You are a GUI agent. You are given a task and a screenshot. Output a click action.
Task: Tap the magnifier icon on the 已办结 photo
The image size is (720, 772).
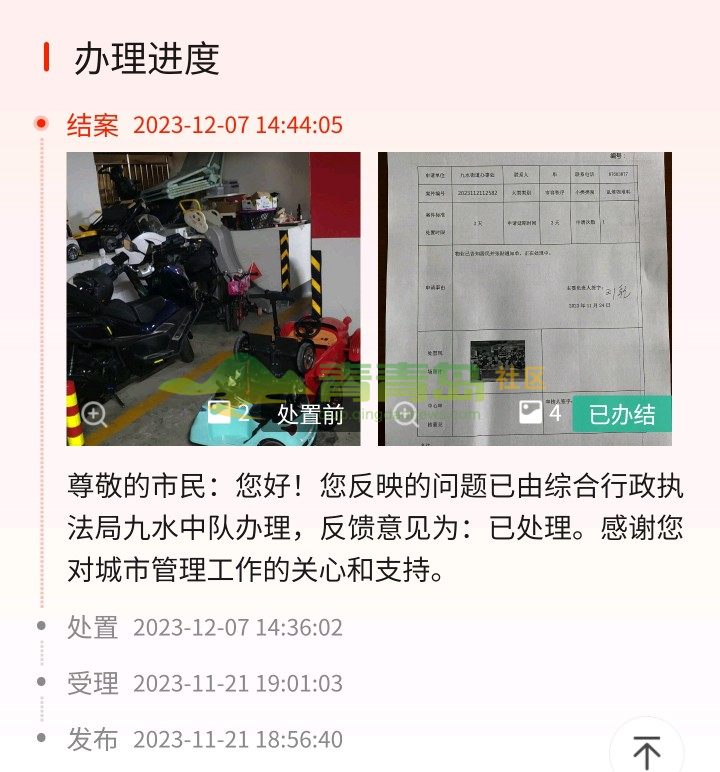pos(405,414)
